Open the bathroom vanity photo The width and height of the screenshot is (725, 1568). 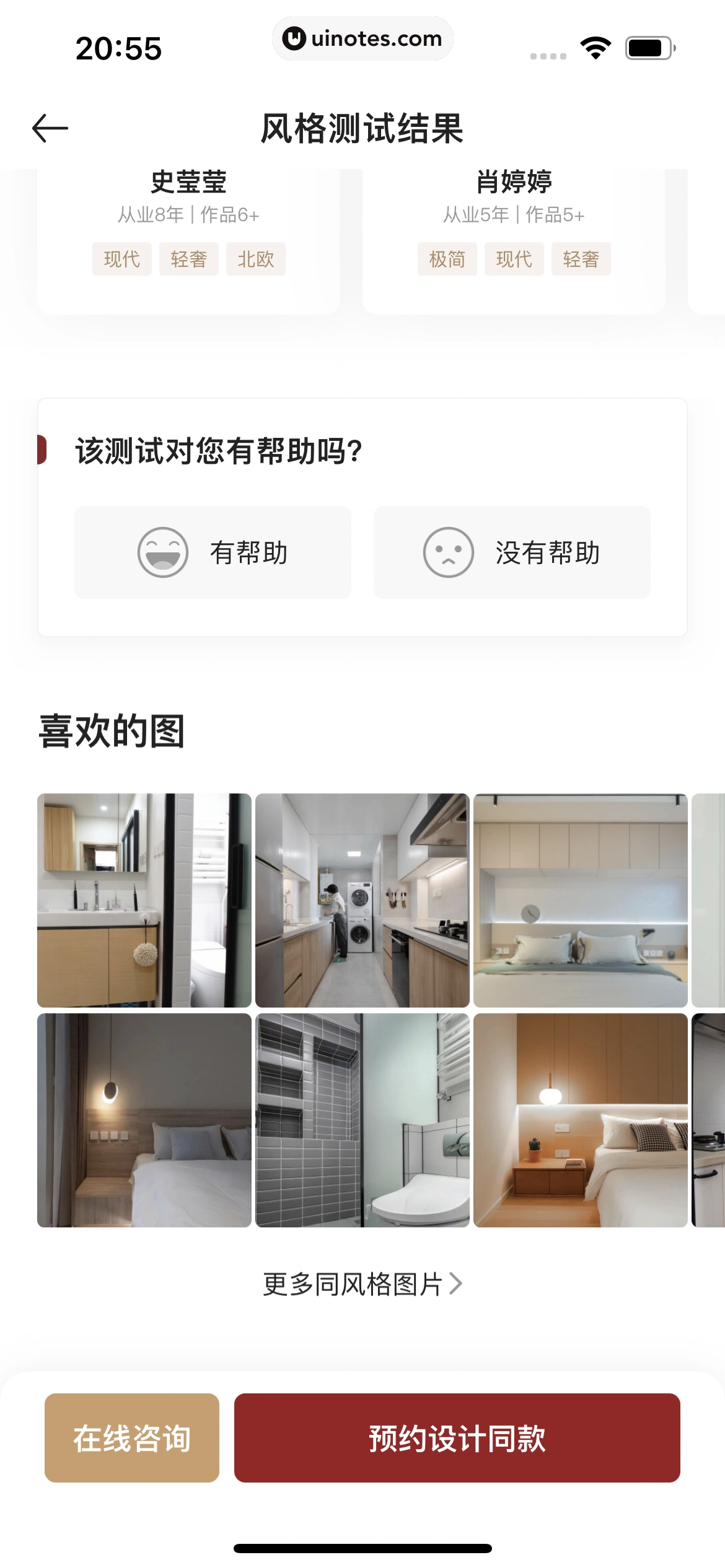(144, 900)
